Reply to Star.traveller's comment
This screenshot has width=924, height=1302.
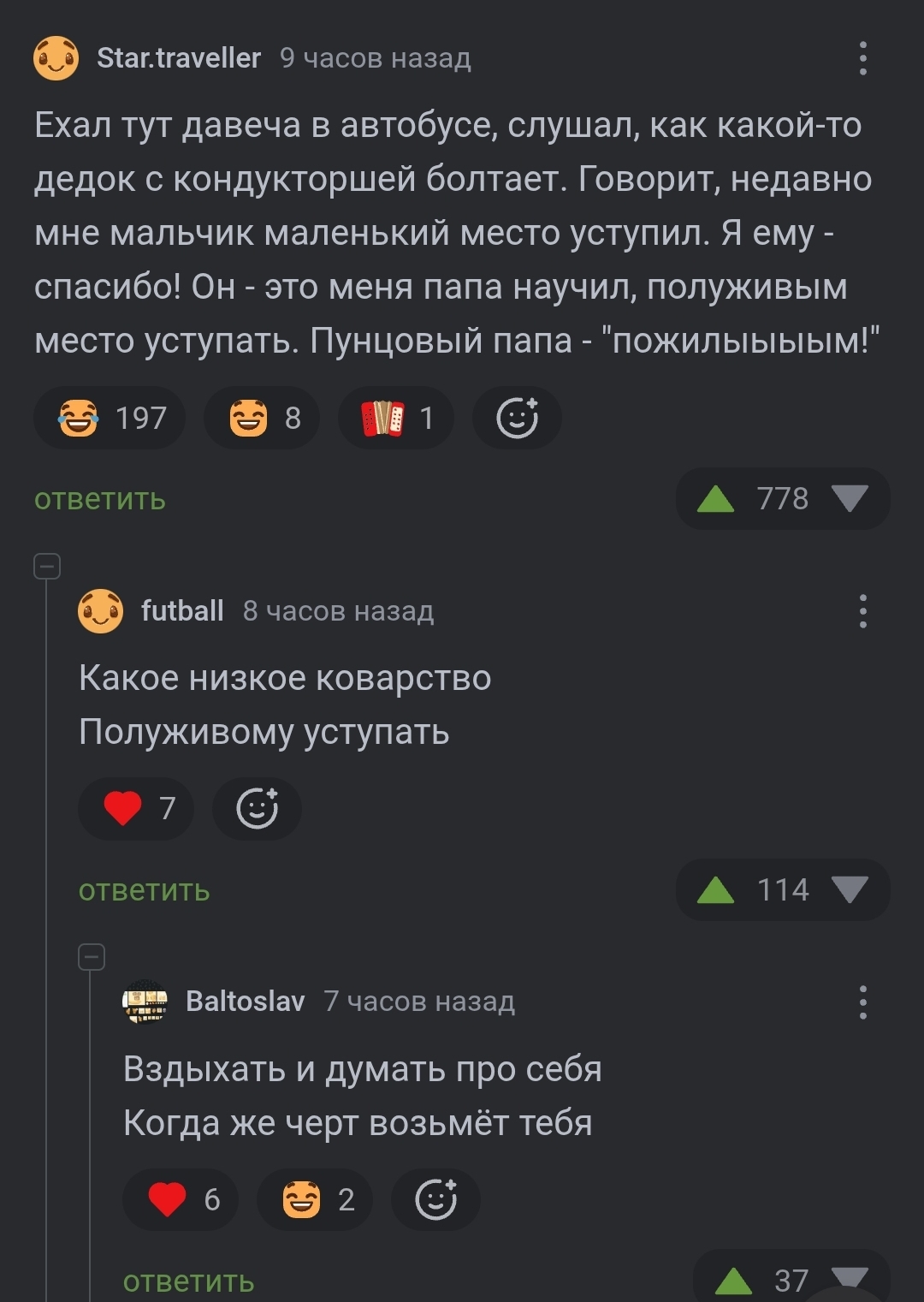(100, 499)
